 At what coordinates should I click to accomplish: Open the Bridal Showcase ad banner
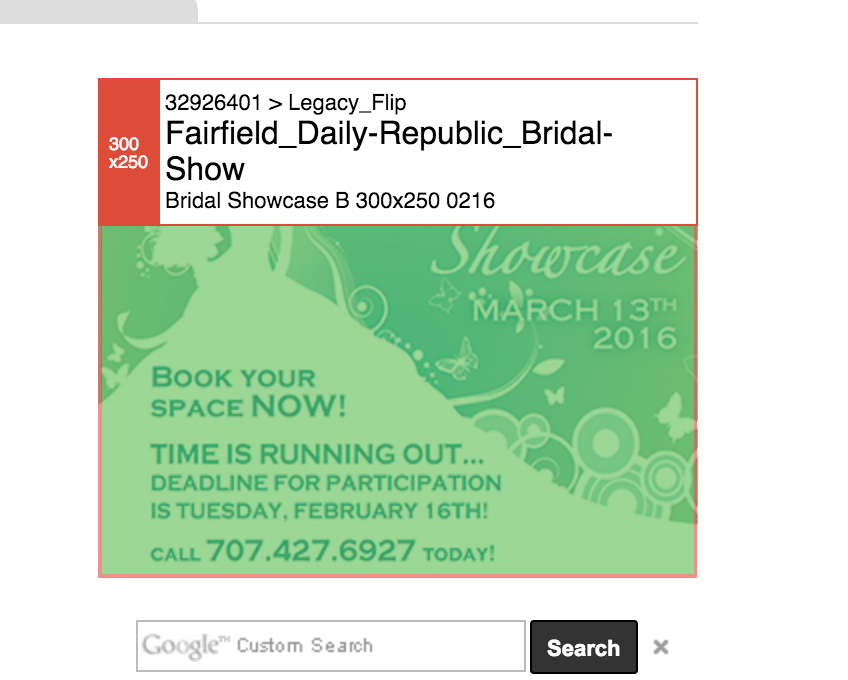398,400
